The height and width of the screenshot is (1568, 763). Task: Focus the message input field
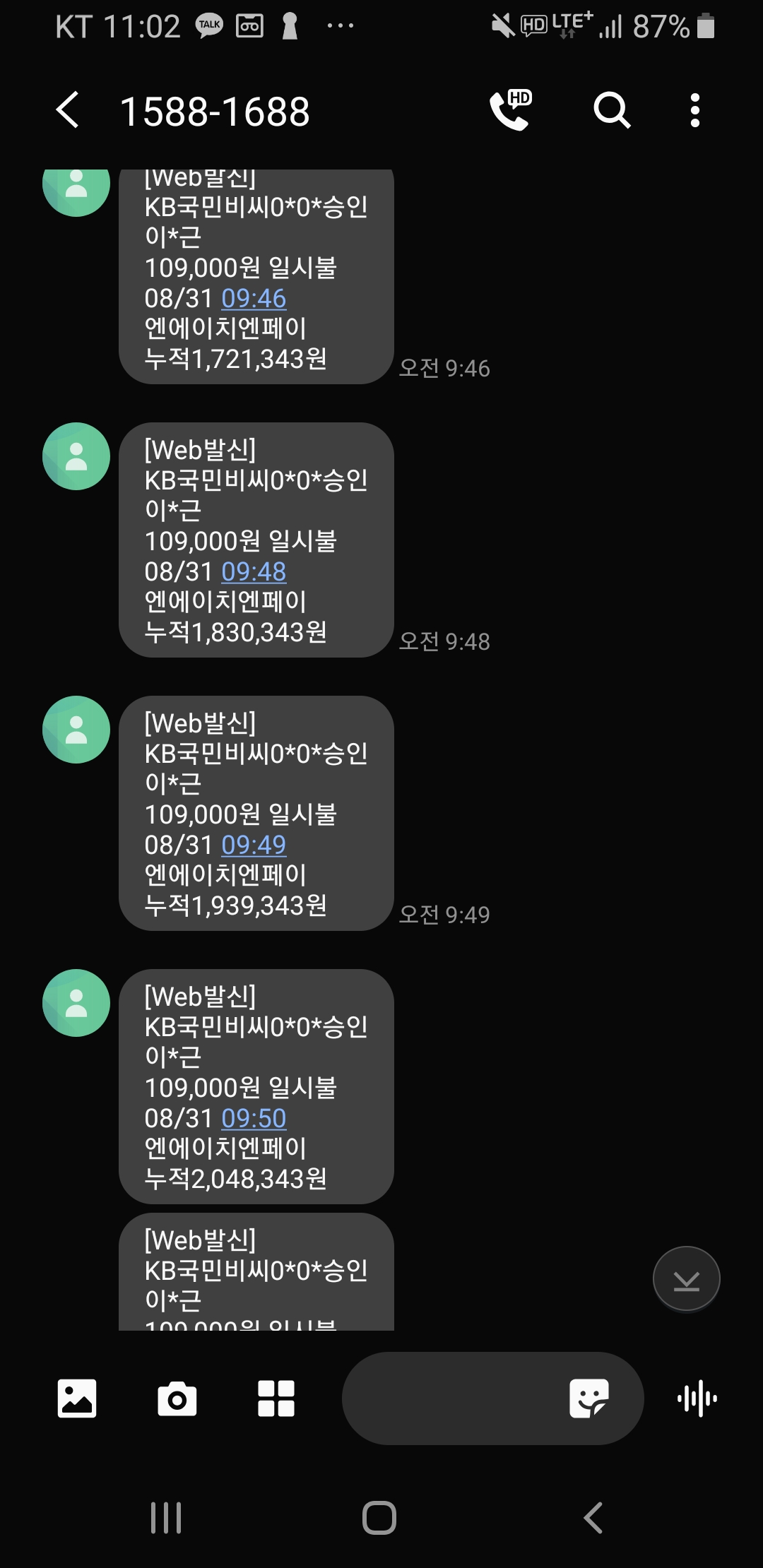coord(452,1398)
